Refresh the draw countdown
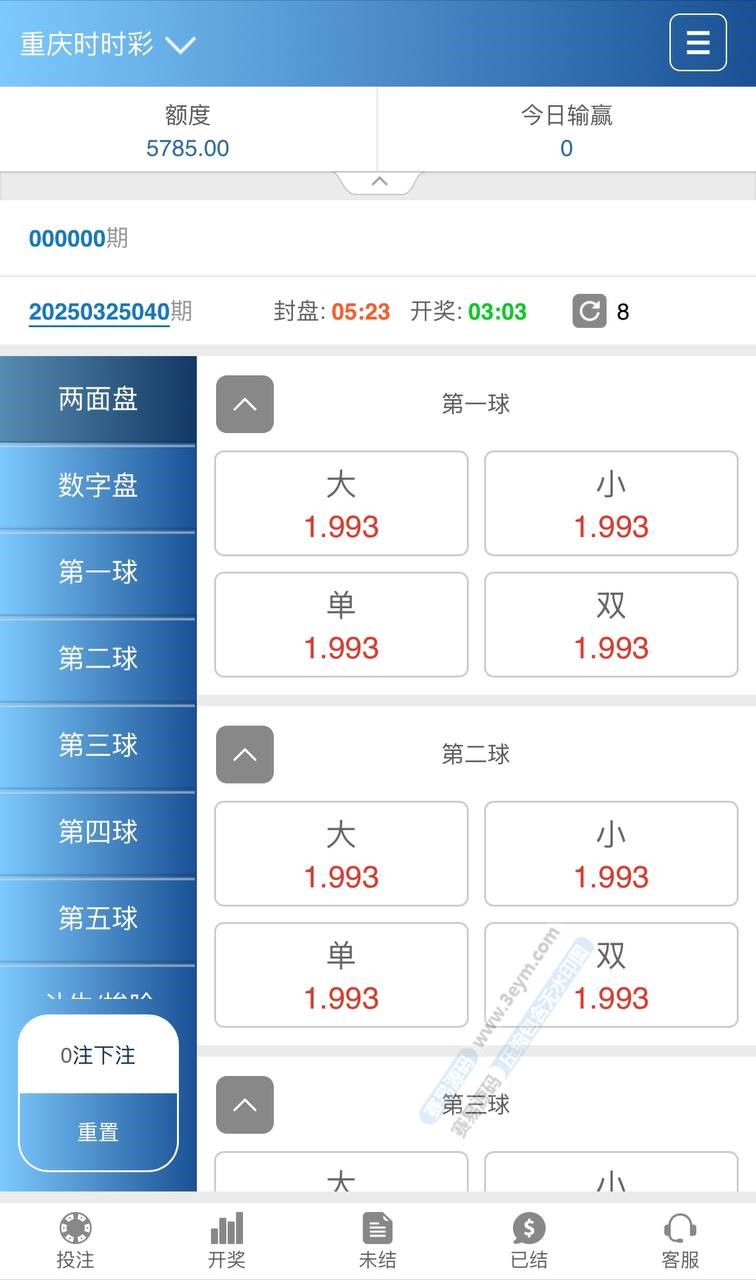The image size is (756, 1280). [x=589, y=311]
